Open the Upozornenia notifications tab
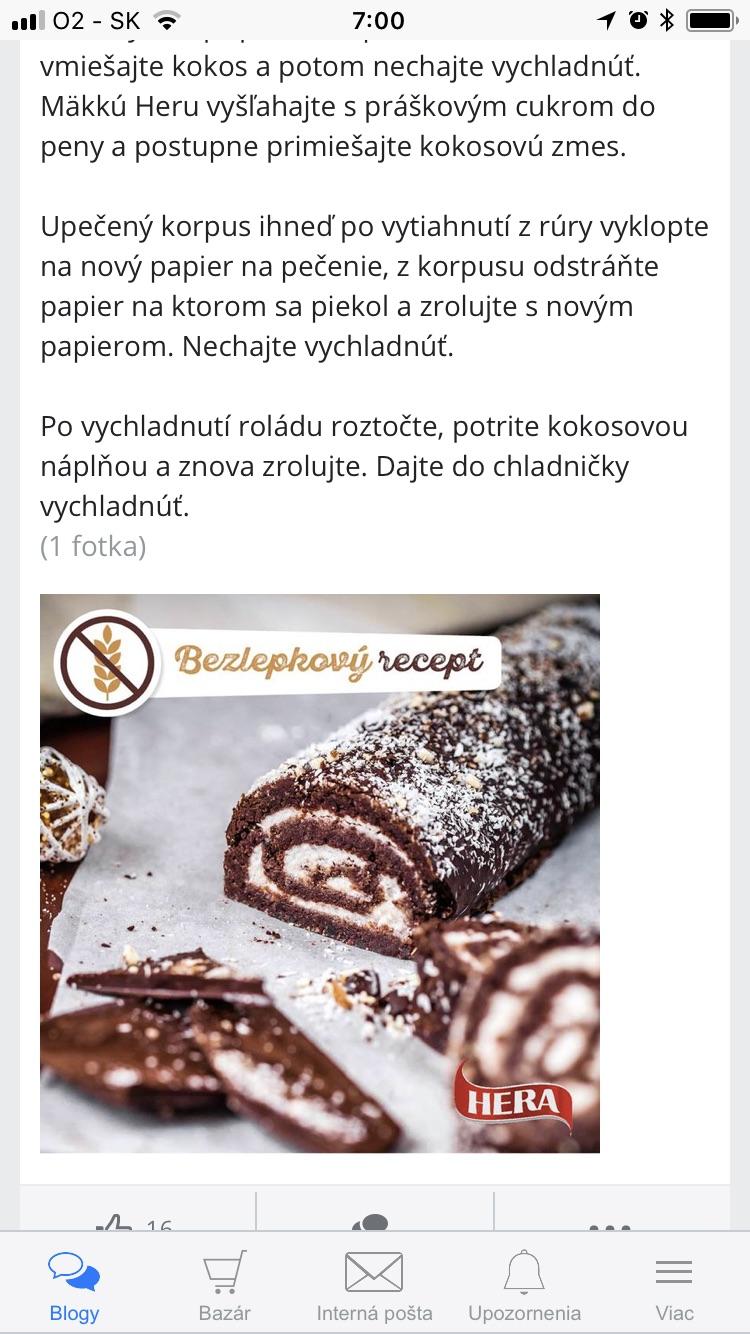This screenshot has height=1334, width=750. click(524, 1285)
